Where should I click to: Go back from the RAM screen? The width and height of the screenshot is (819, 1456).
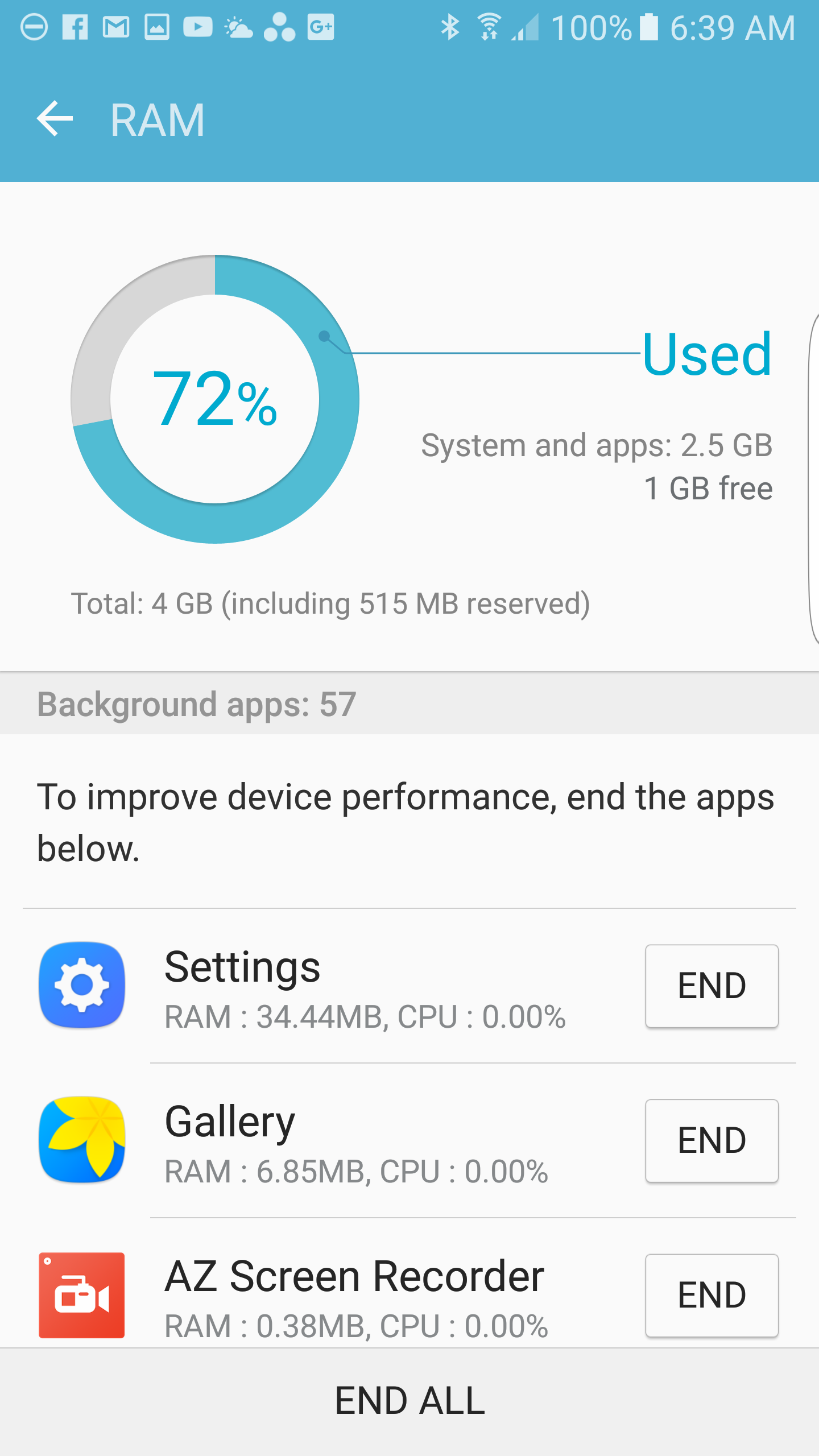point(55,119)
